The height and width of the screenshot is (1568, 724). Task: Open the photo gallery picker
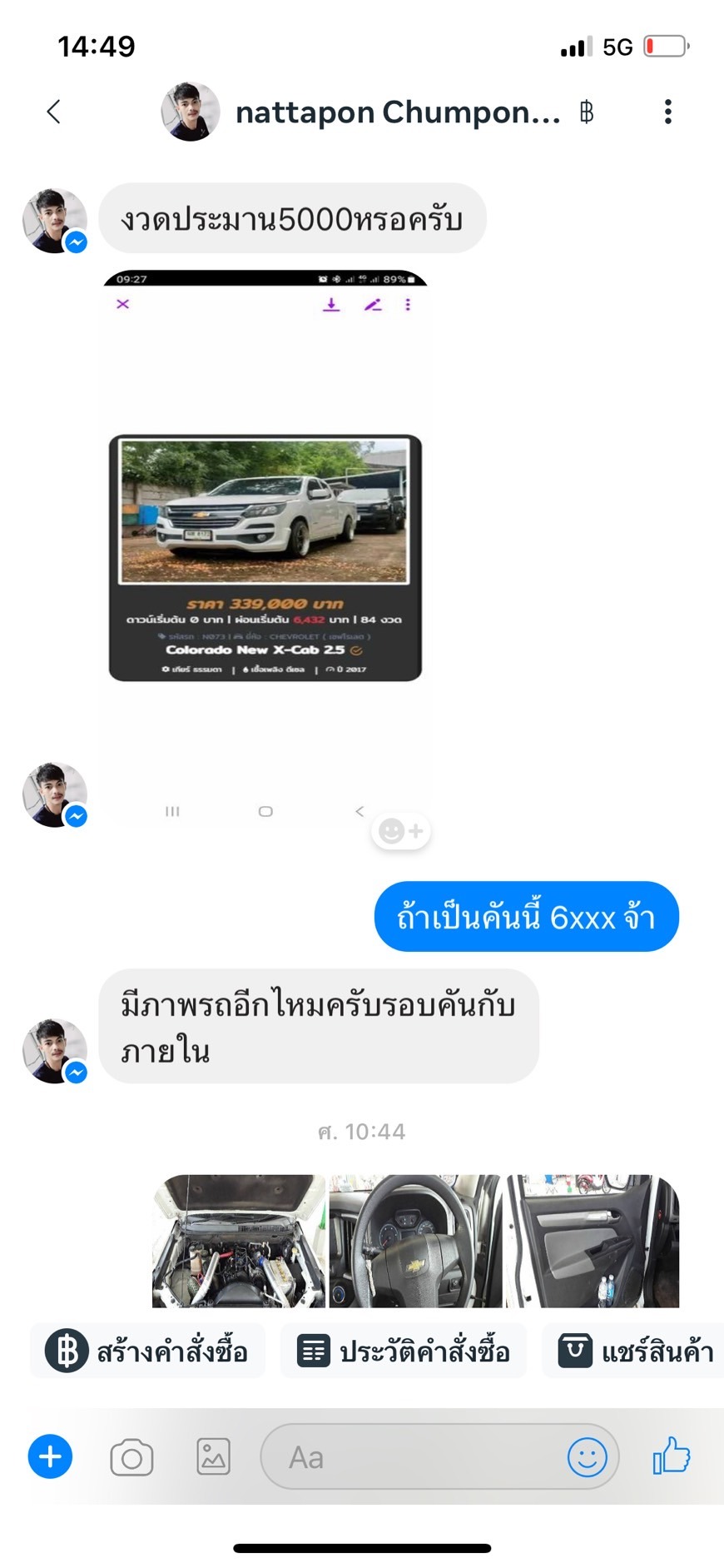point(213,1456)
